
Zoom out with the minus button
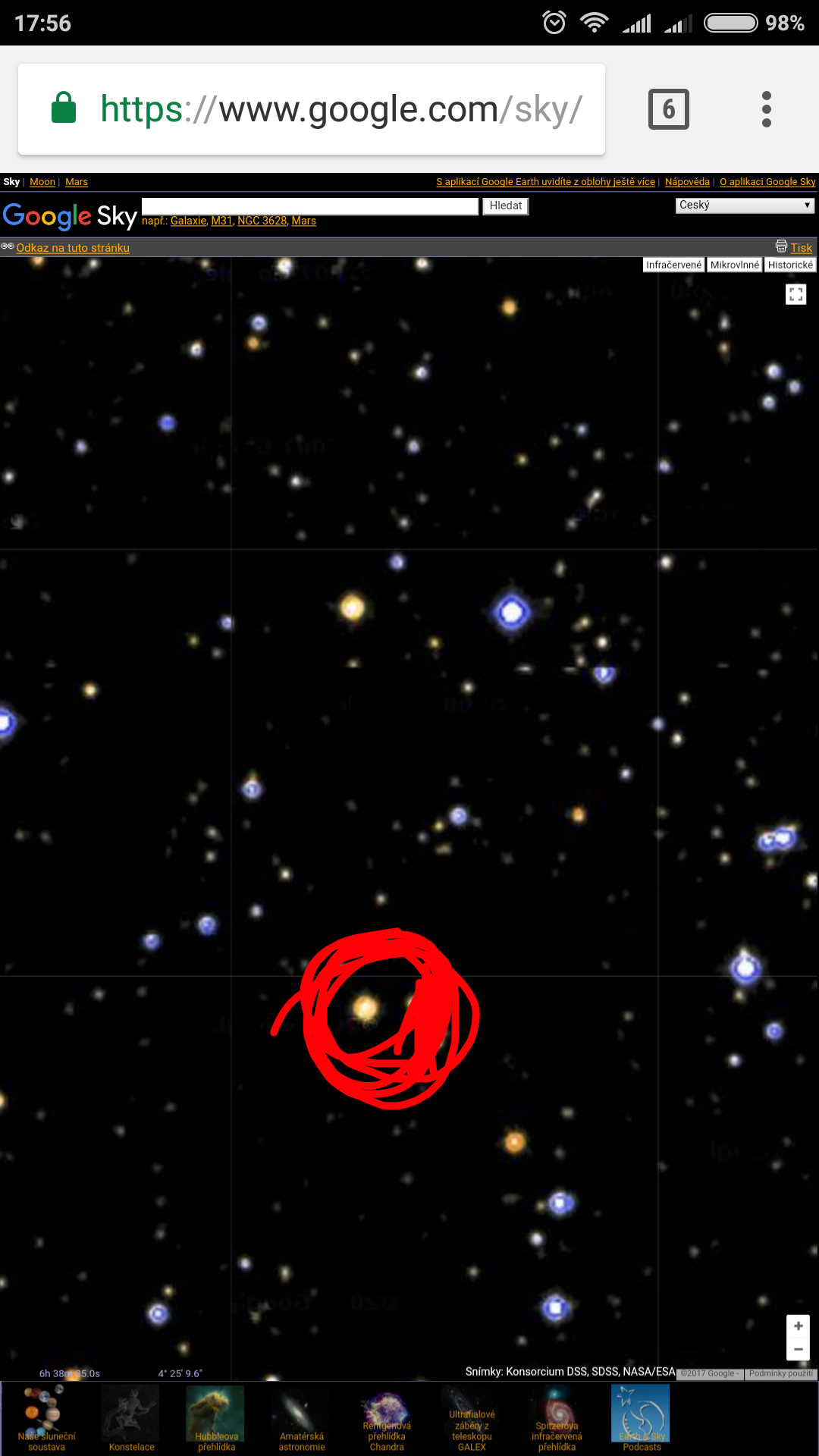point(798,1349)
